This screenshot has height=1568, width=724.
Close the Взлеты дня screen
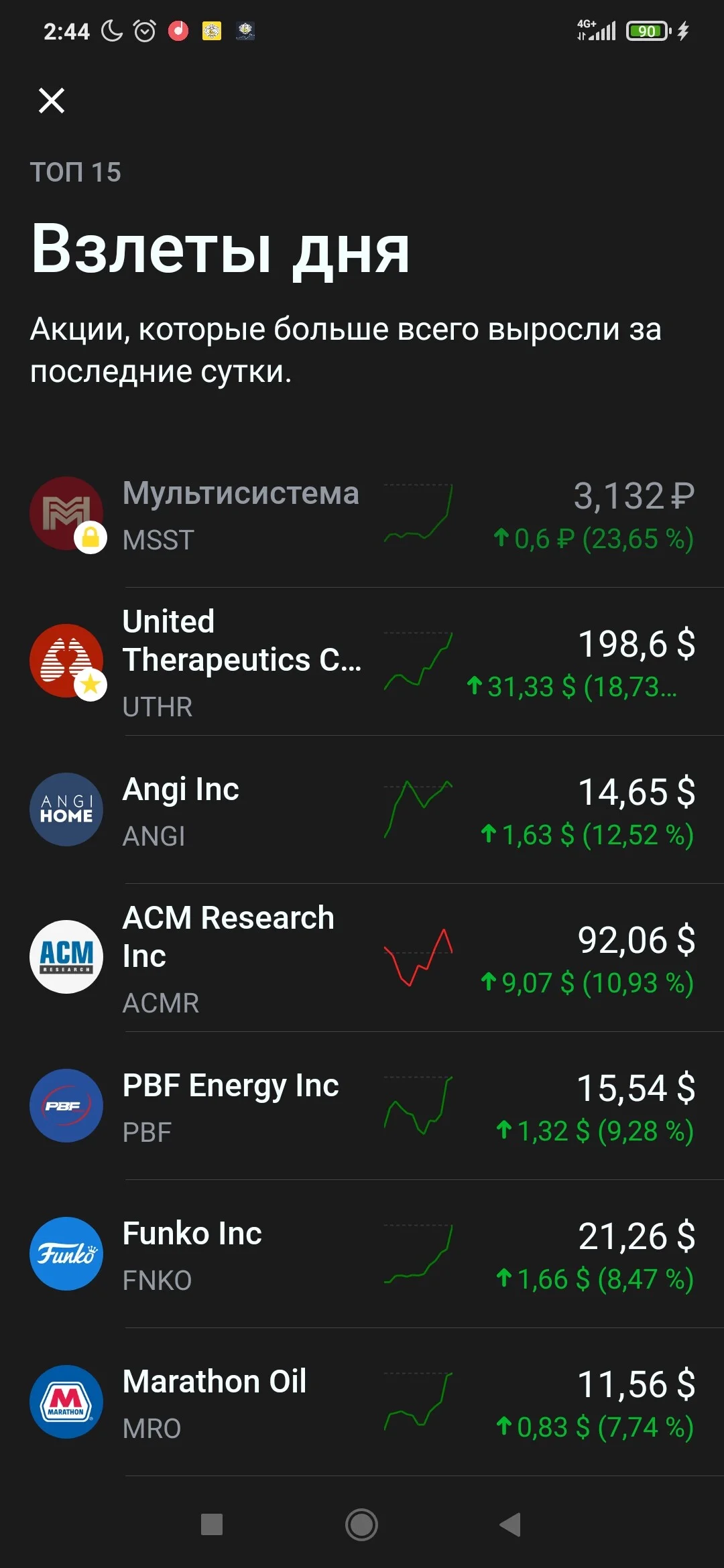point(52,101)
